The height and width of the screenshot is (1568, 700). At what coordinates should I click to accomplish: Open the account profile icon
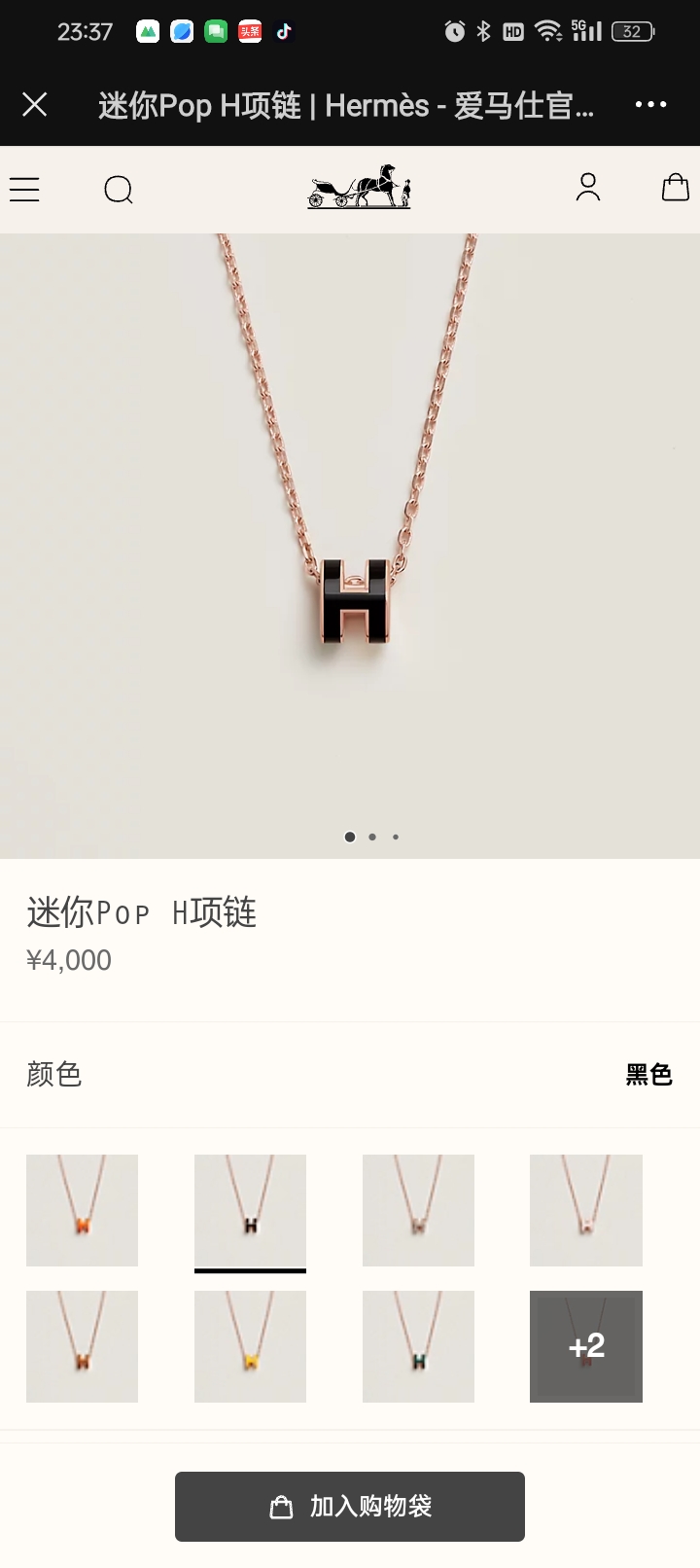(588, 187)
